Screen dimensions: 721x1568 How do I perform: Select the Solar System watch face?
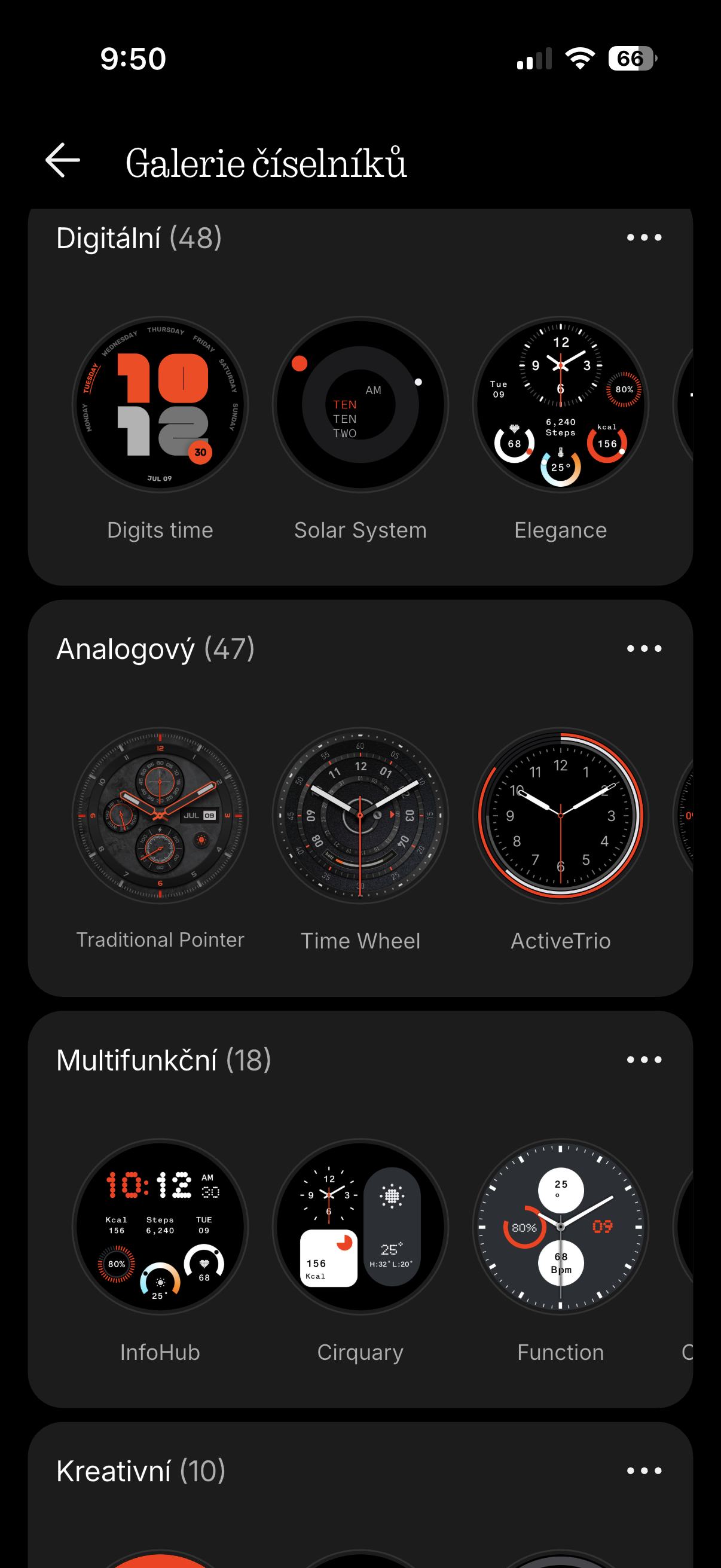[x=361, y=405]
